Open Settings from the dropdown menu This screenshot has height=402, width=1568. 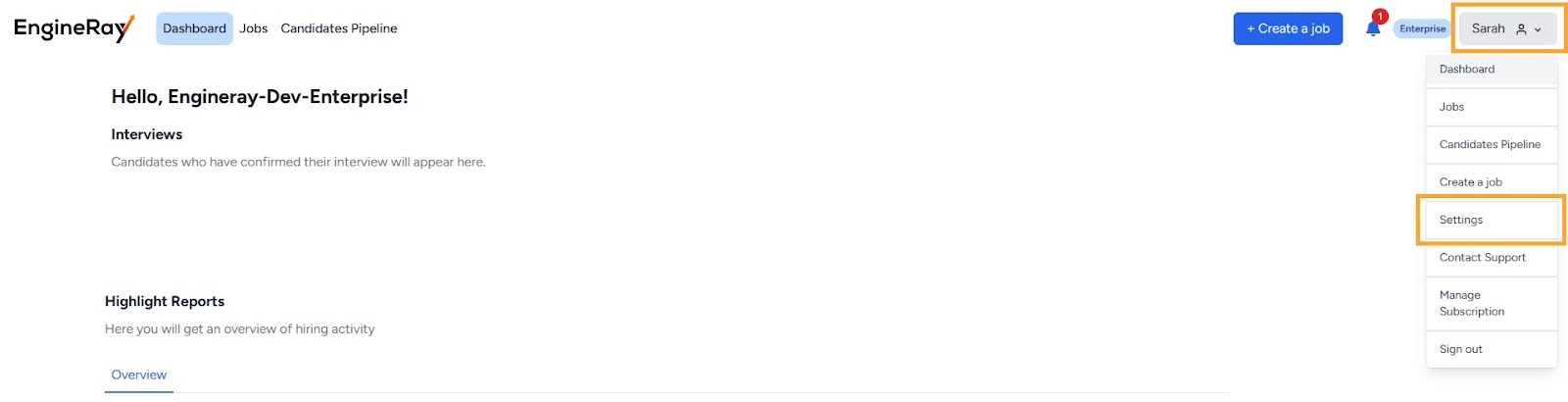pyautogui.click(x=1491, y=220)
